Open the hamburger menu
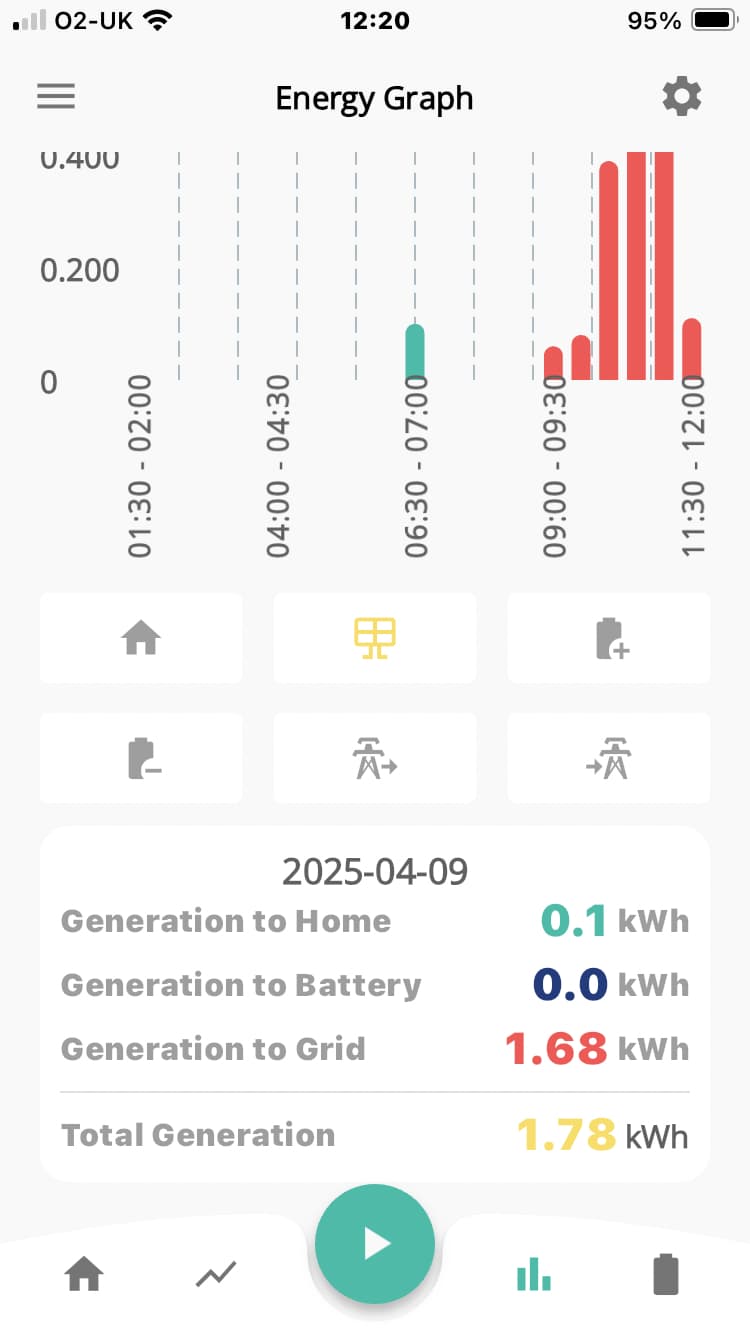Viewport: 750px width, 1334px height. 56,96
